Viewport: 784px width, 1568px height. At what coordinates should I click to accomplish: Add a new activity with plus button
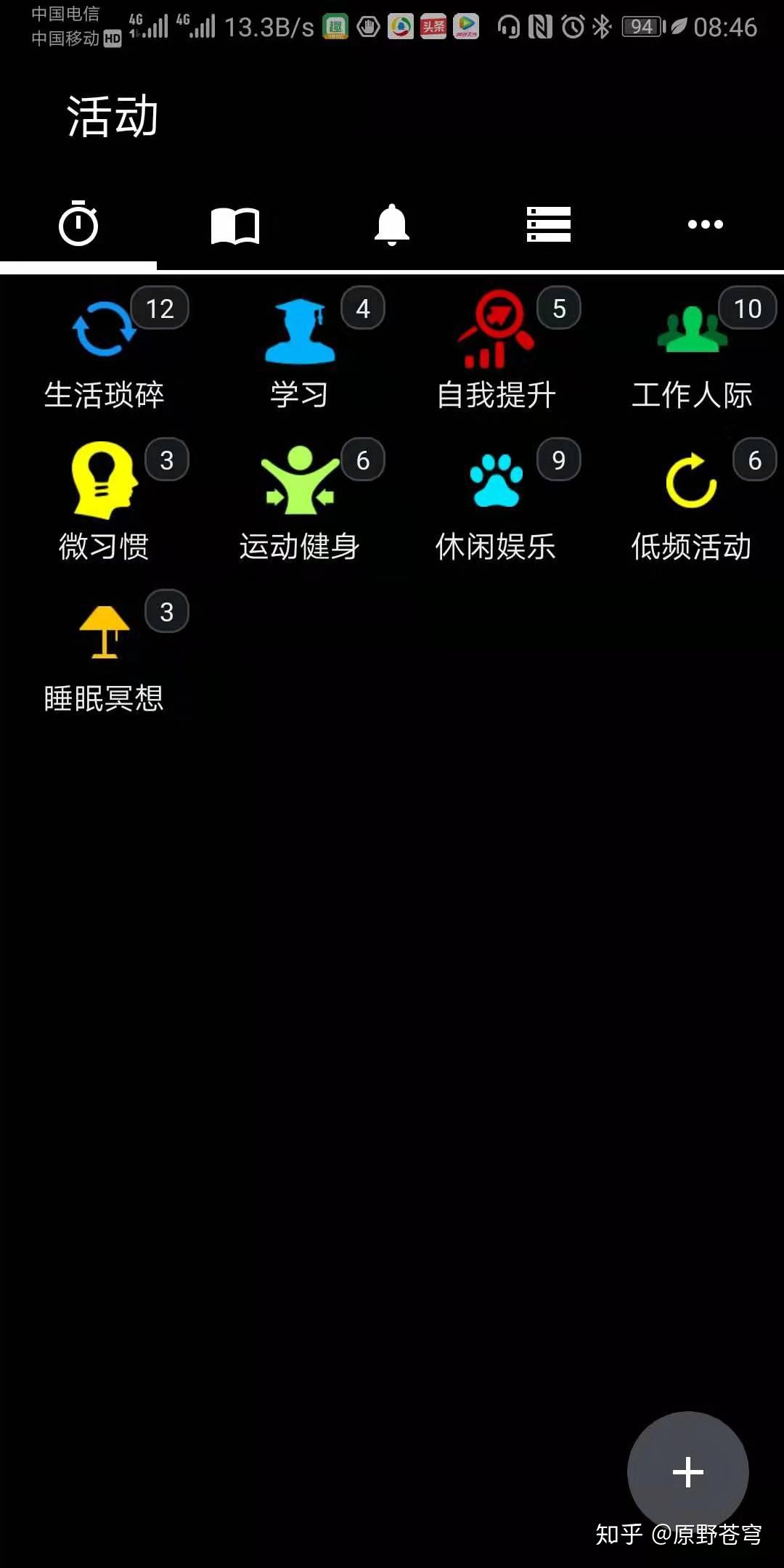point(688,1472)
